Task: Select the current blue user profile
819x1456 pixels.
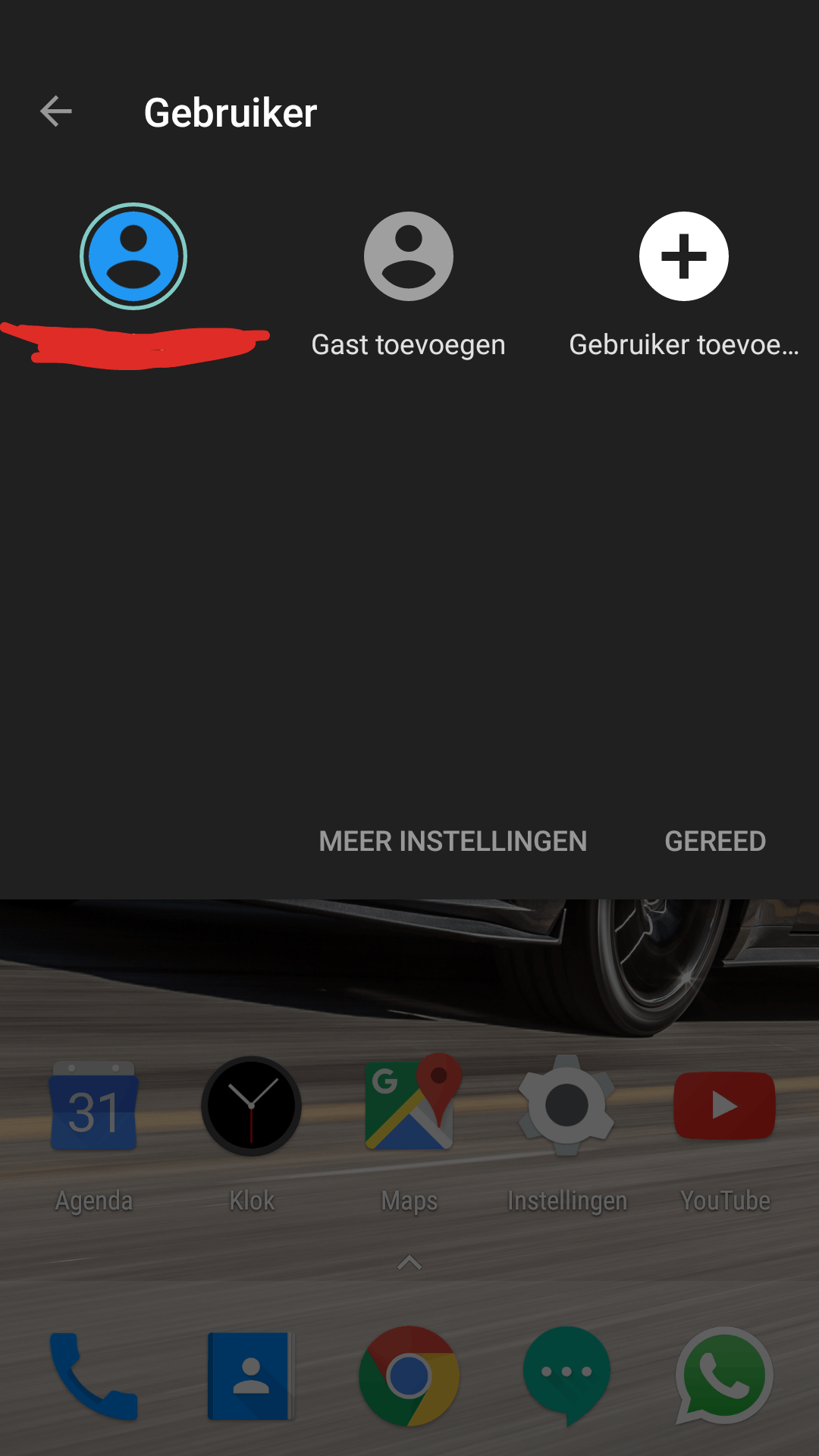Action: (133, 256)
